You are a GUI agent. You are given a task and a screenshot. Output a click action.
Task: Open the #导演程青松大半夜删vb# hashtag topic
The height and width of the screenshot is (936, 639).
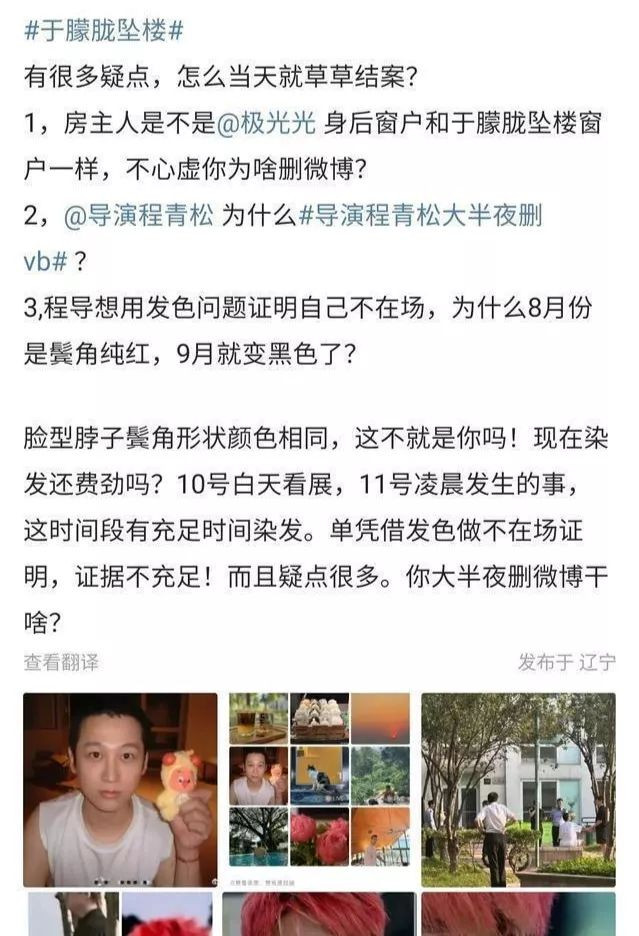coord(421,216)
